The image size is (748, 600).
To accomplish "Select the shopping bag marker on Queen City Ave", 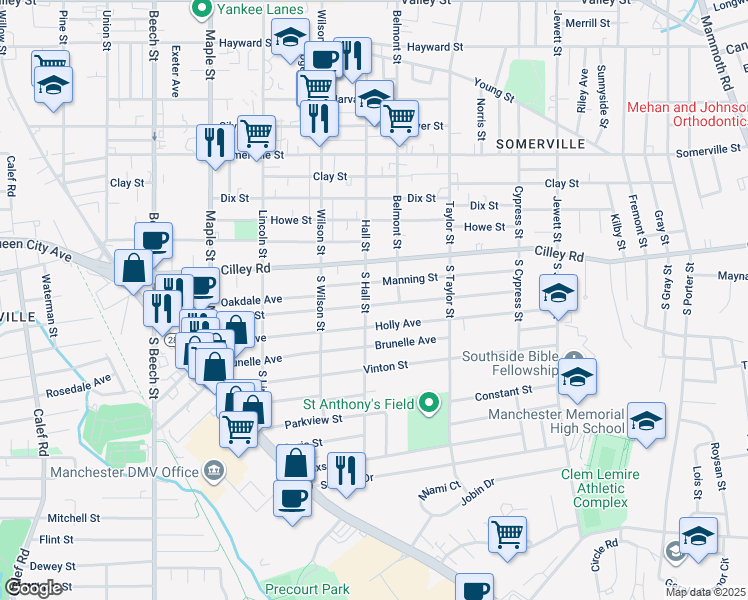I will coord(134,267).
